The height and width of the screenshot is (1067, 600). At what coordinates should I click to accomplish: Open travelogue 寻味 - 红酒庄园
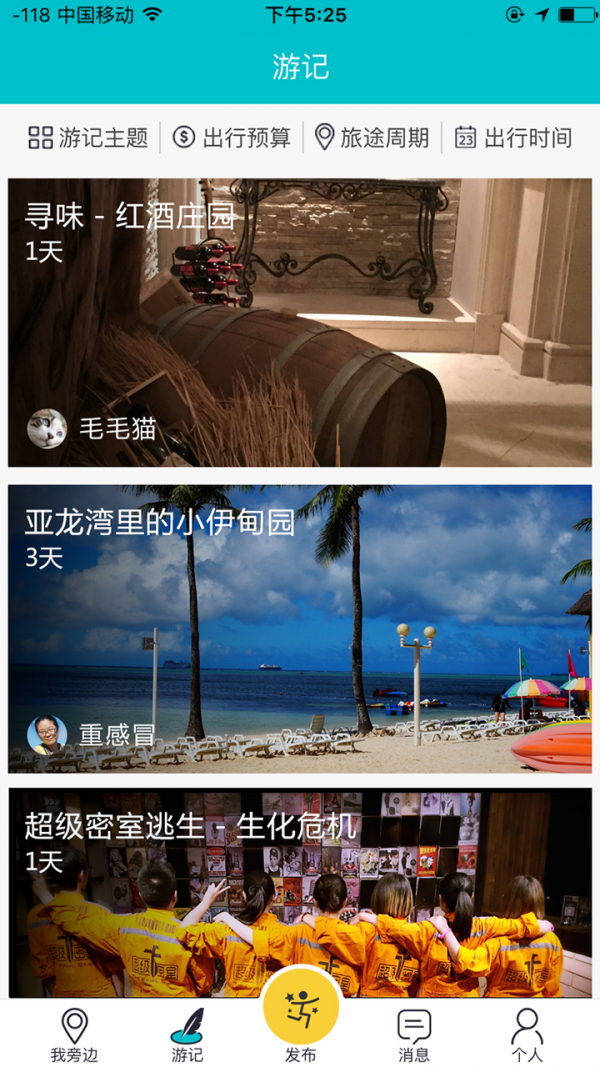(x=300, y=322)
